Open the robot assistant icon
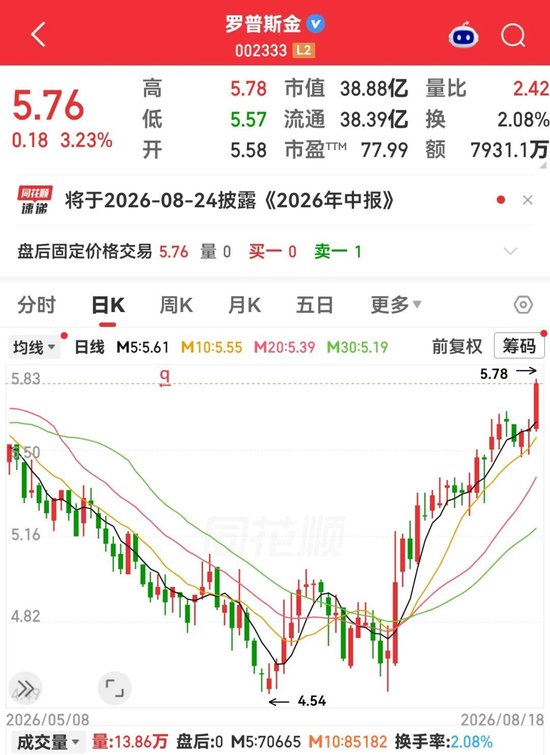The width and height of the screenshot is (550, 755). click(463, 35)
